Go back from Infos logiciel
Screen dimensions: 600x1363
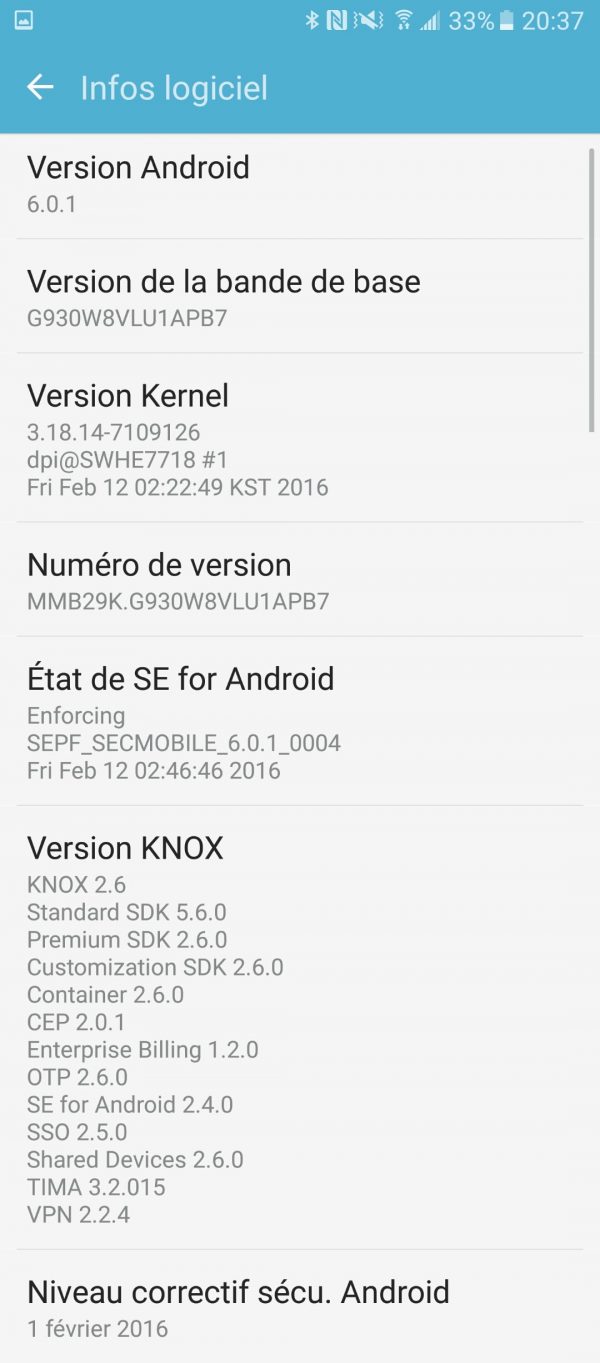(40, 88)
